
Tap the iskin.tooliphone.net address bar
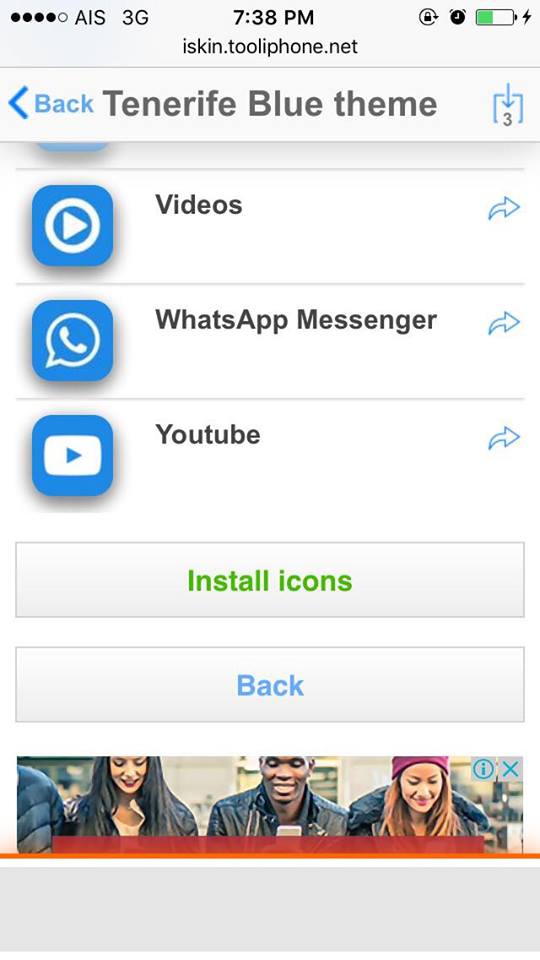click(x=270, y=47)
